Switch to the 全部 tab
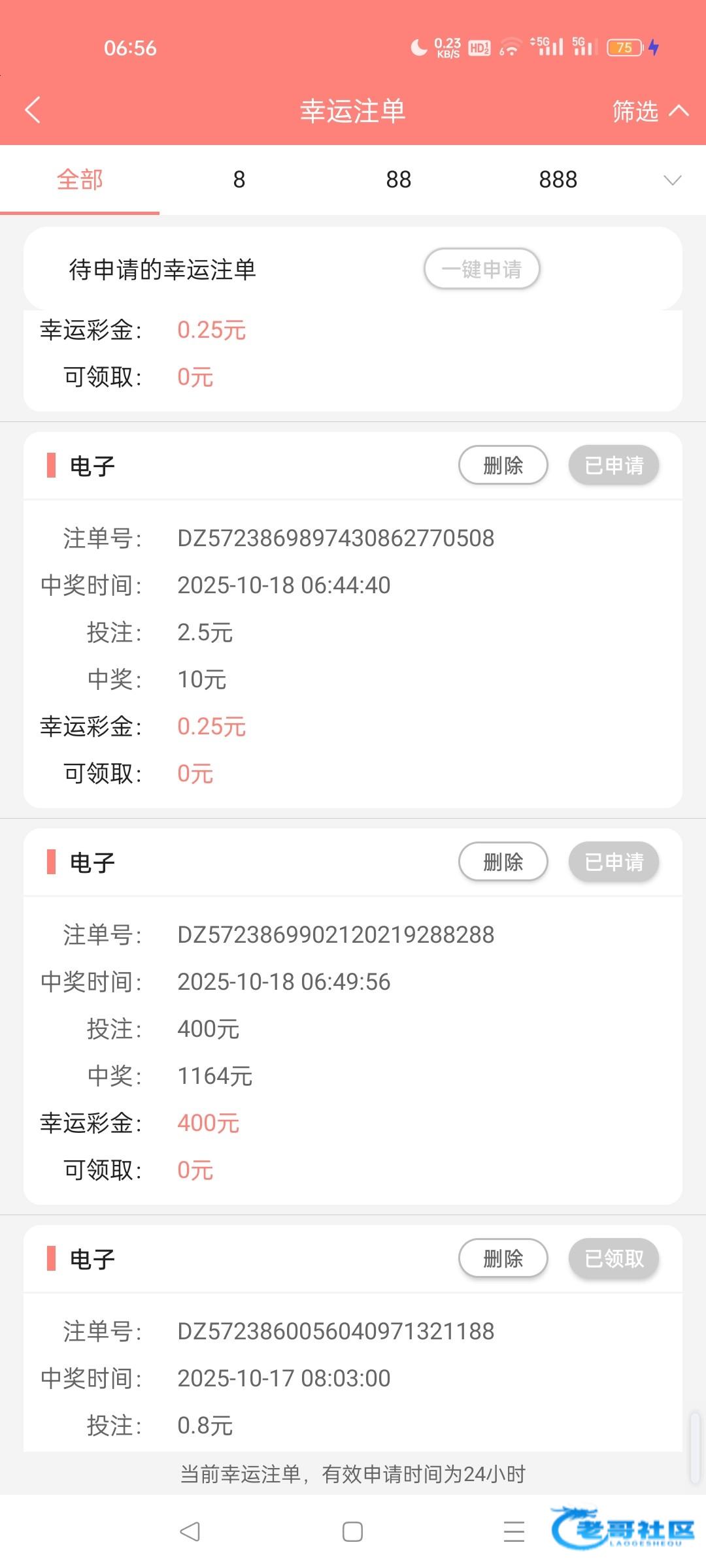This screenshot has height=1568, width=706. [x=80, y=180]
